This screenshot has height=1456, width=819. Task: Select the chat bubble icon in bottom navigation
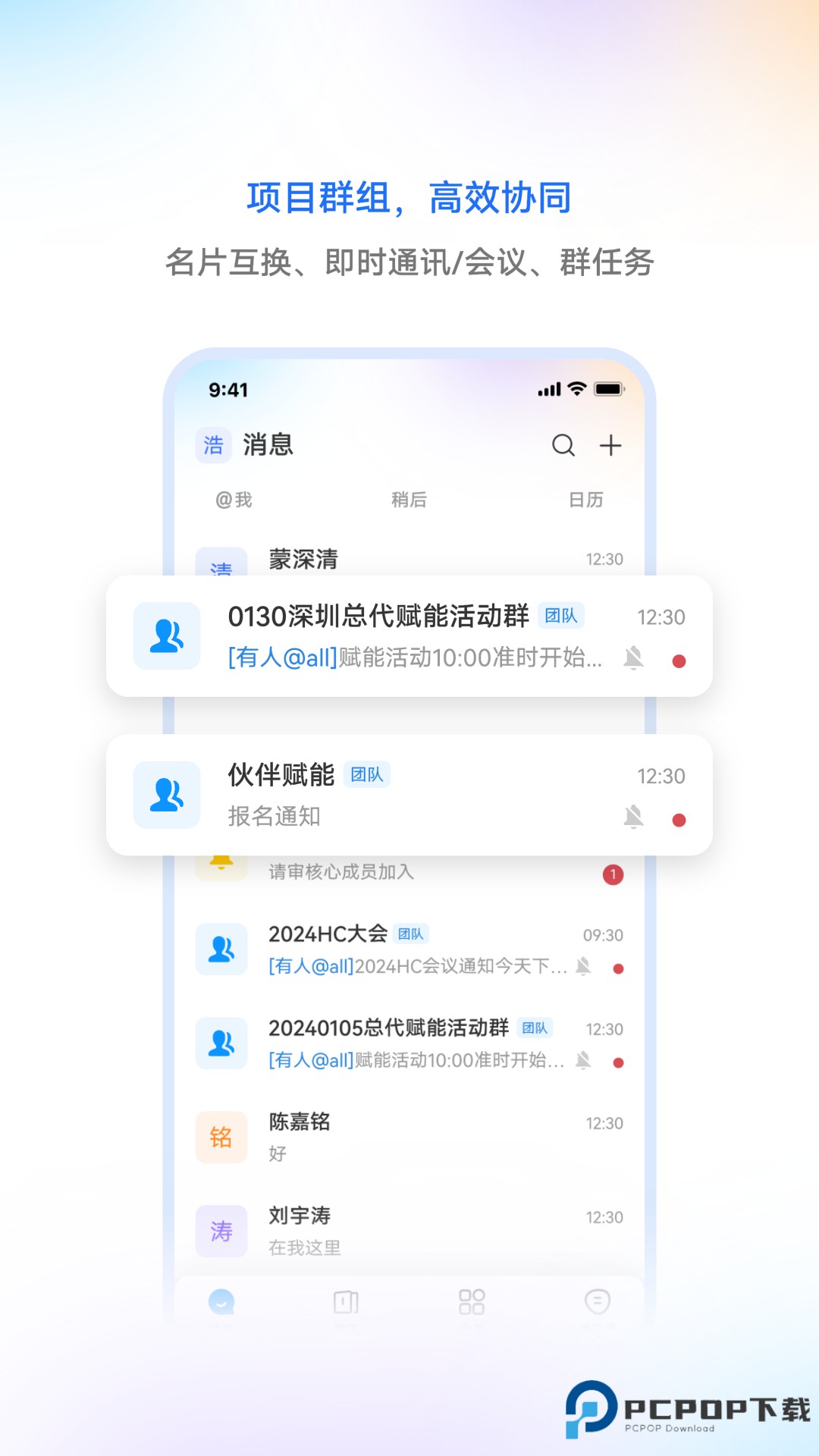221,1301
